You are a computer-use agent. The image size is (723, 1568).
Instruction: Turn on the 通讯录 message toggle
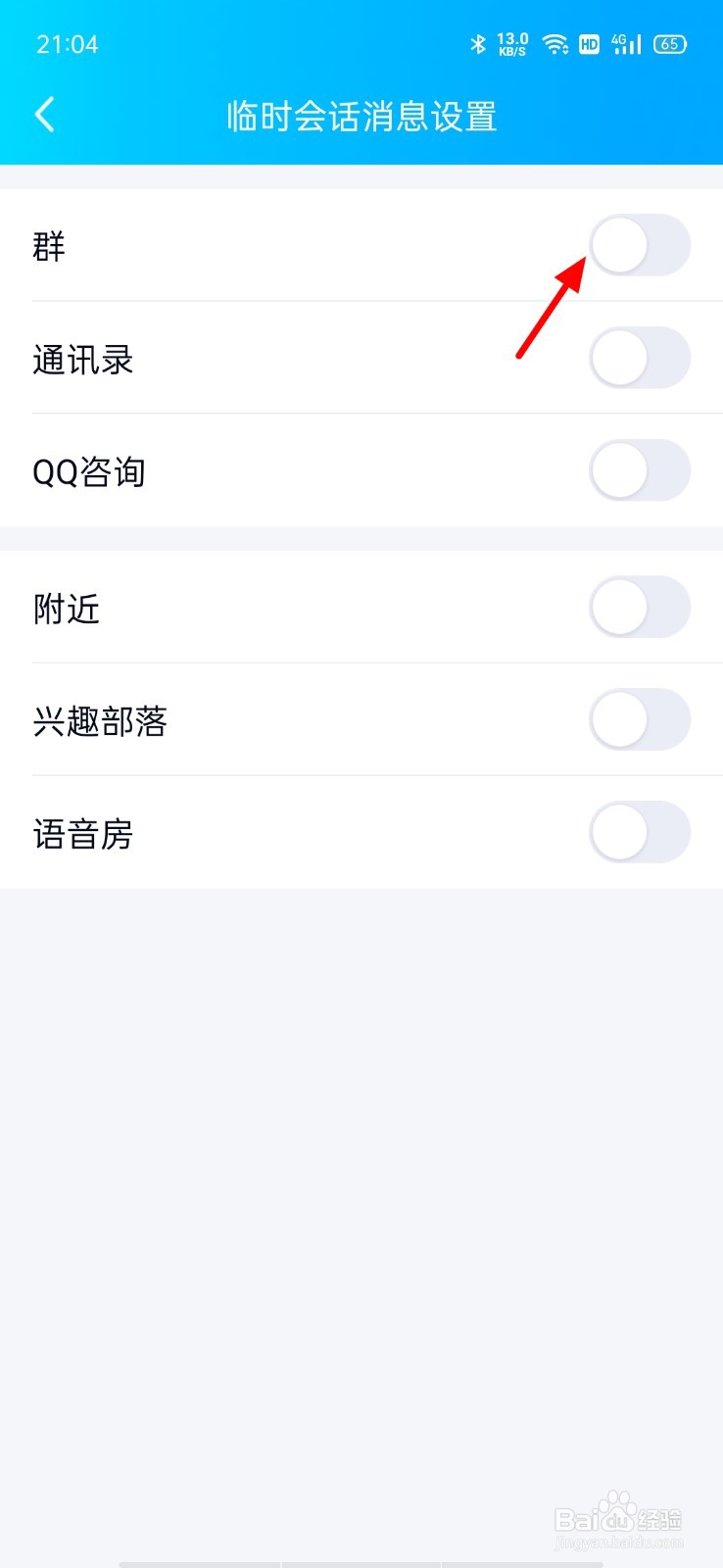(x=641, y=357)
